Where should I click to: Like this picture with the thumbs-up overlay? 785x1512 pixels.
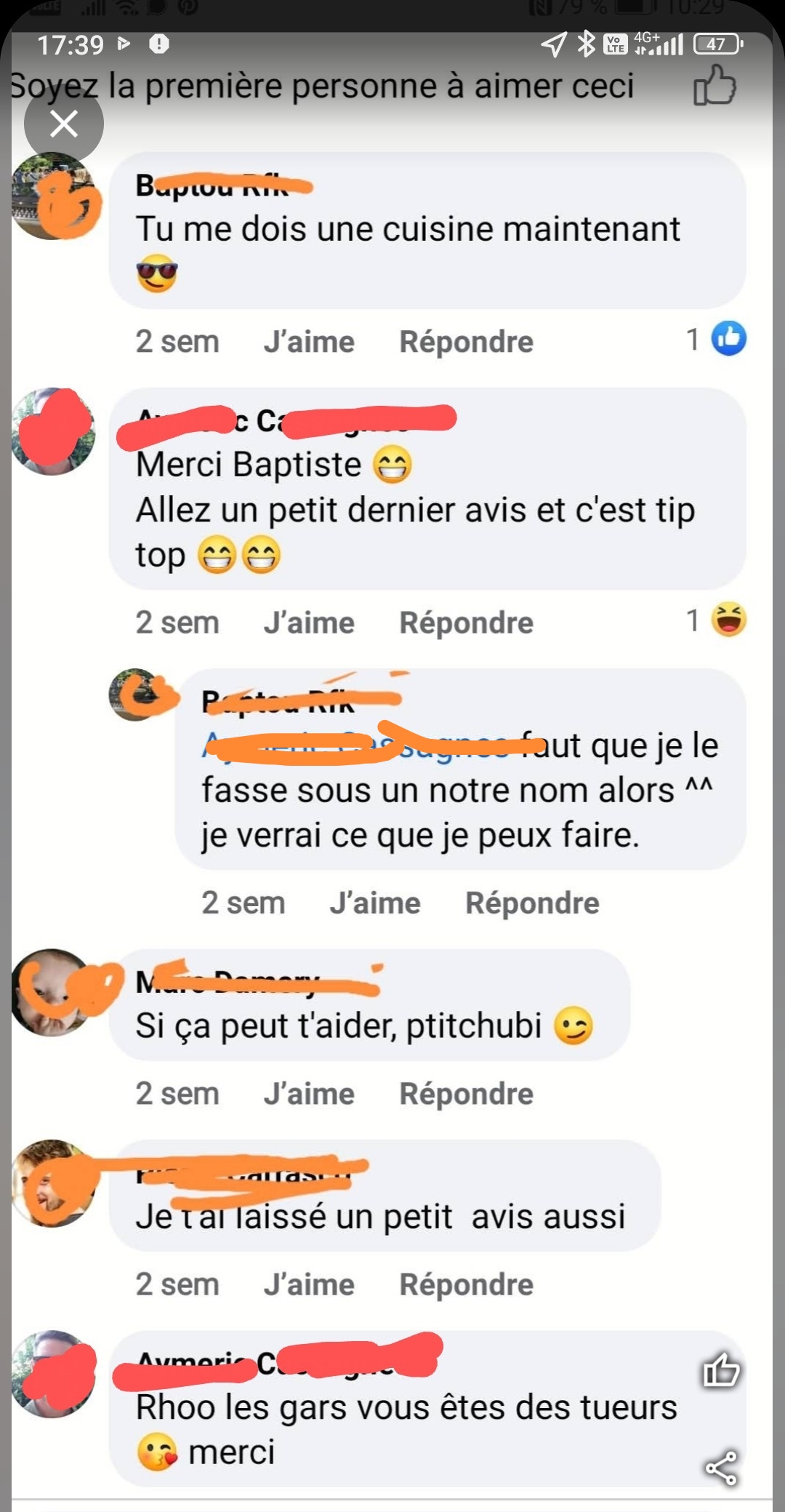(721, 1370)
